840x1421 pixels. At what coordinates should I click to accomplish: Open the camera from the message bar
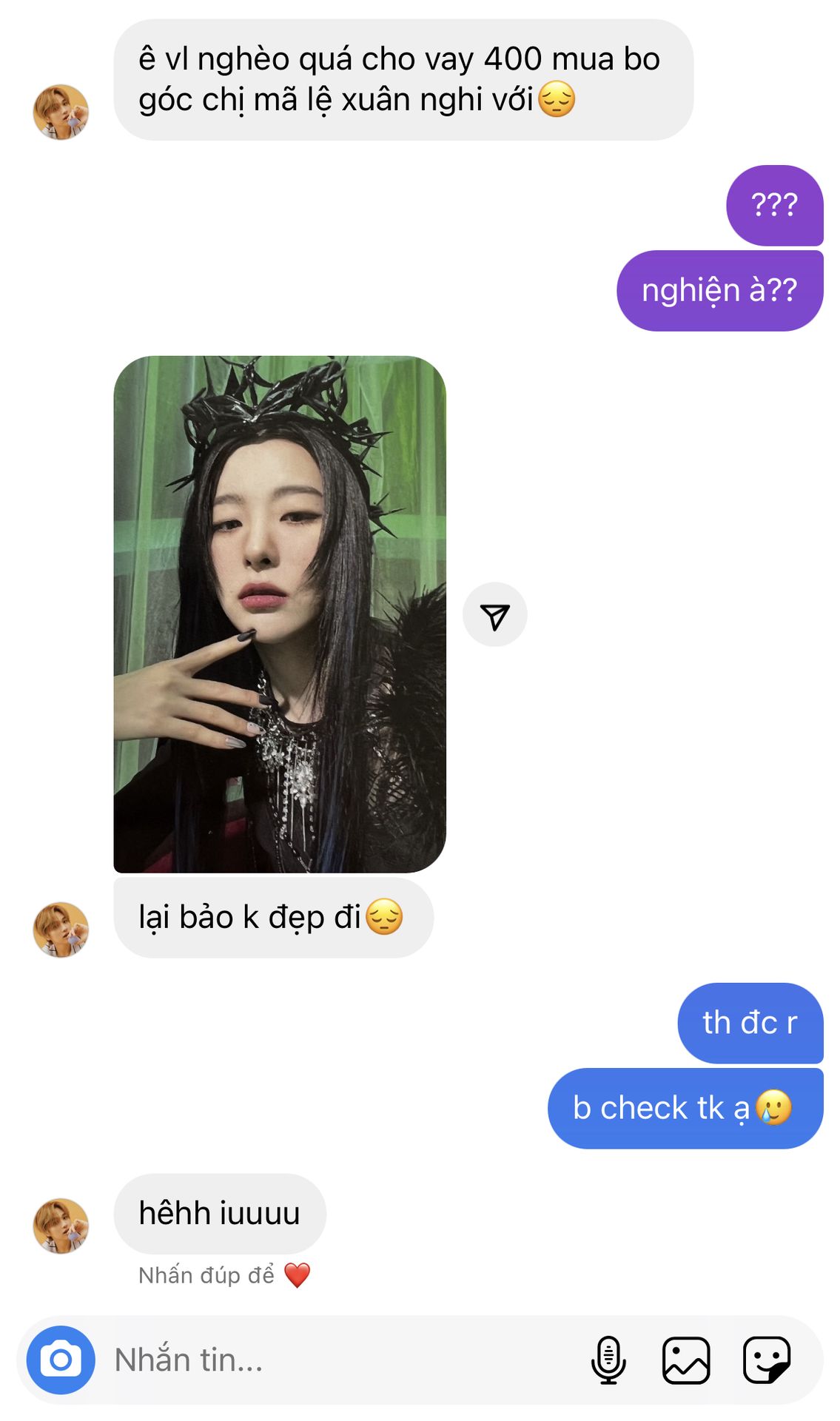[x=61, y=1360]
